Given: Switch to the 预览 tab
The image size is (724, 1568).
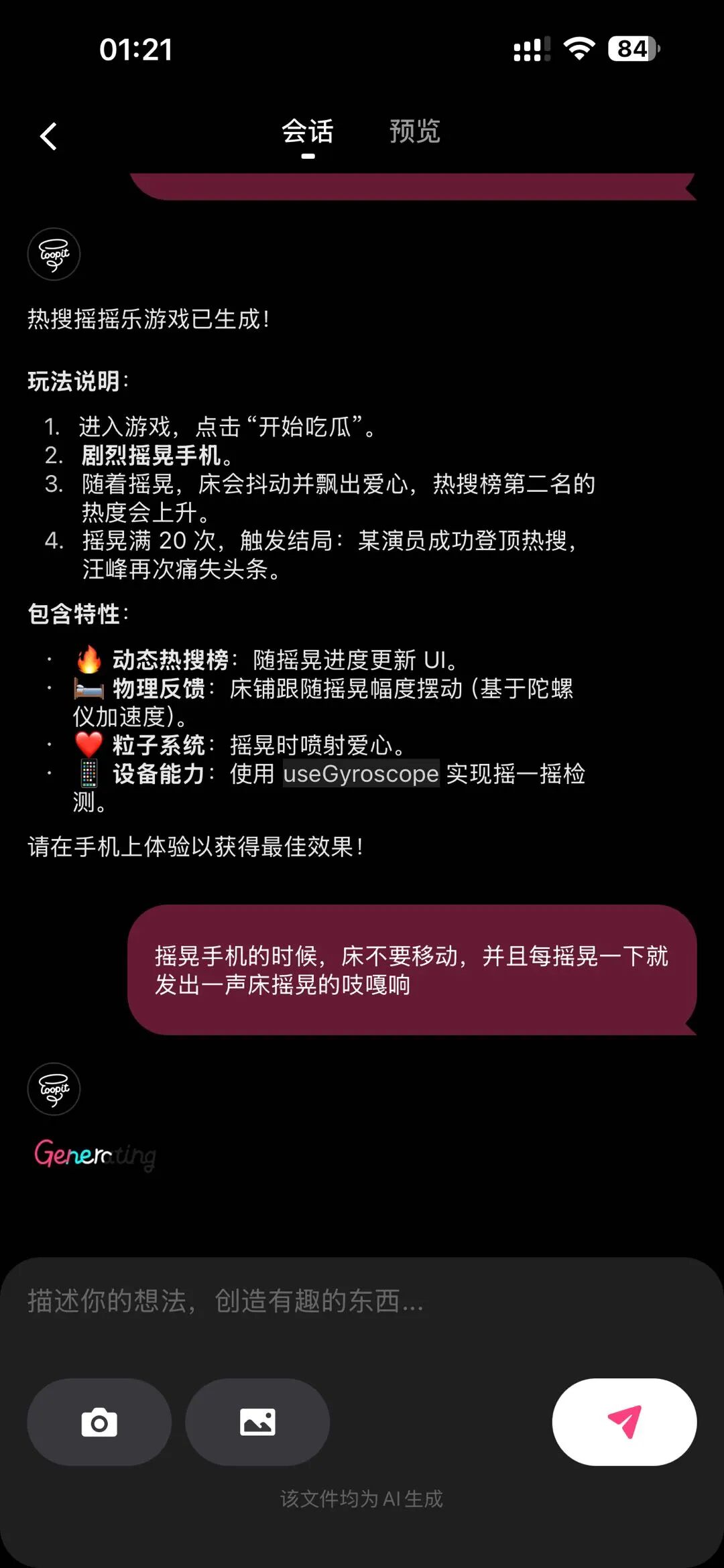Looking at the screenshot, I should 414,133.
